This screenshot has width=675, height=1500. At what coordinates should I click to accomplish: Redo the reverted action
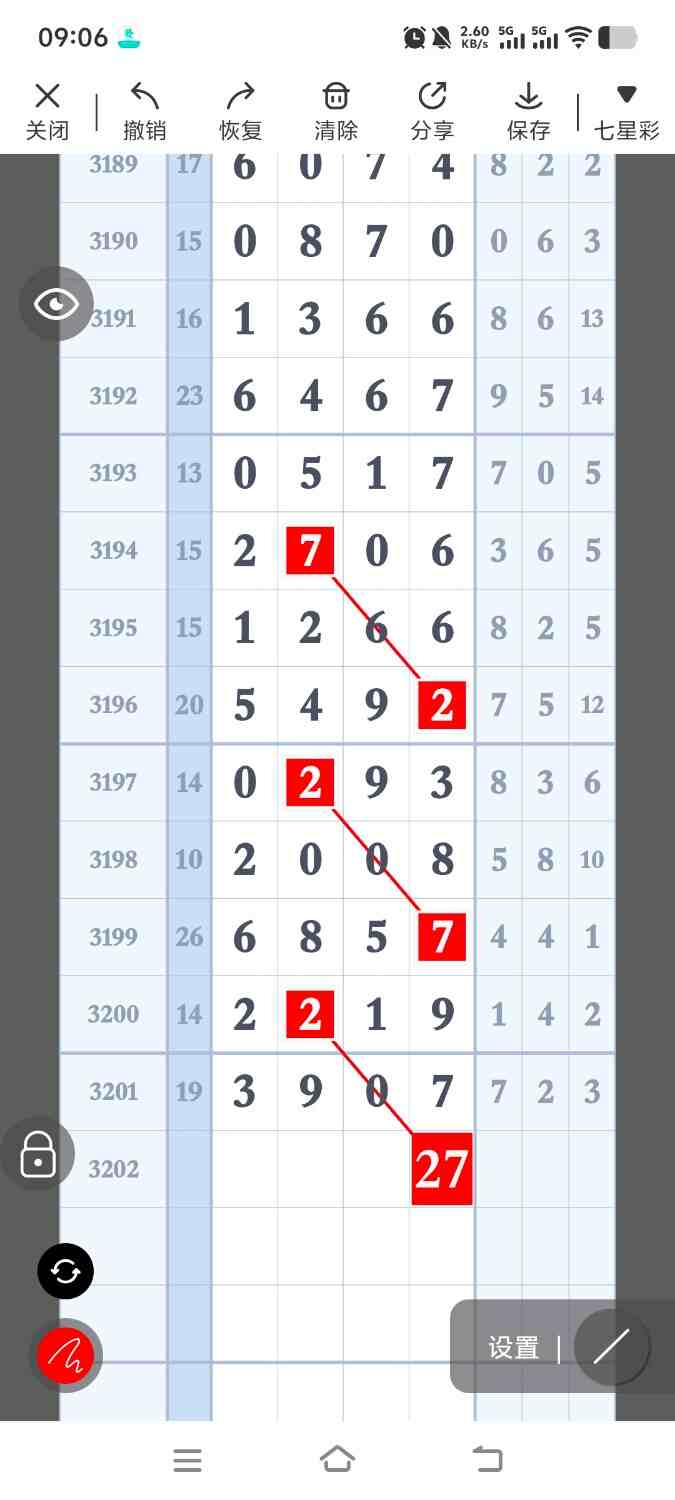click(x=240, y=111)
